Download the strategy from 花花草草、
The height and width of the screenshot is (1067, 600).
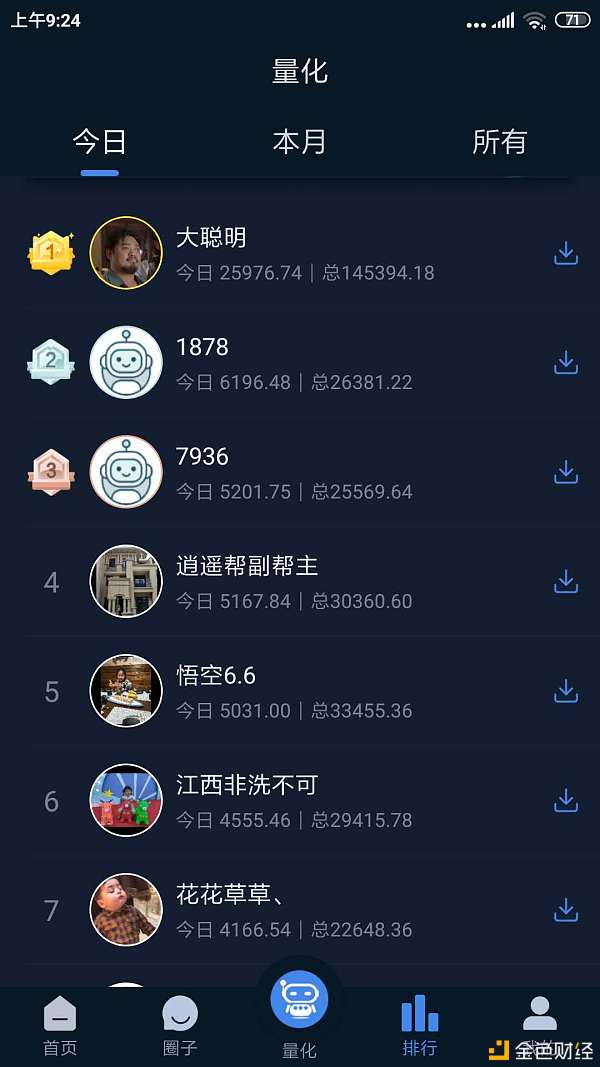click(x=566, y=910)
